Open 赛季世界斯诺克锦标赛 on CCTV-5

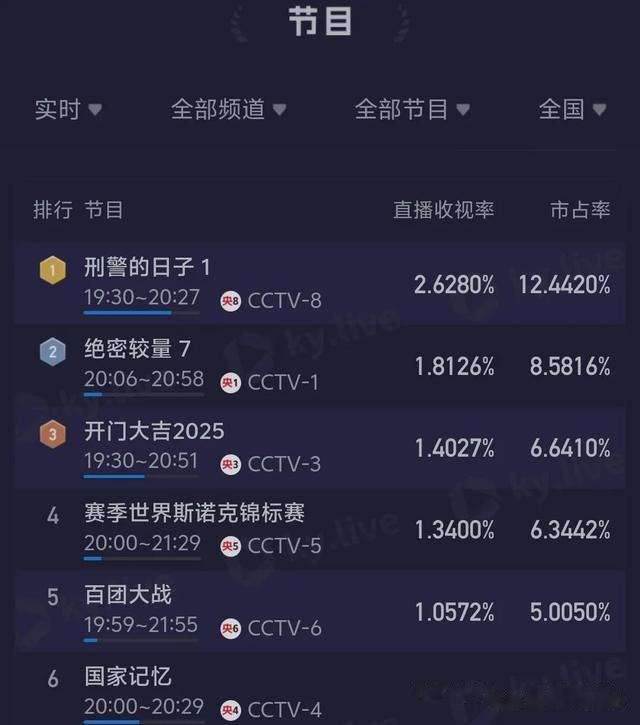(320, 529)
